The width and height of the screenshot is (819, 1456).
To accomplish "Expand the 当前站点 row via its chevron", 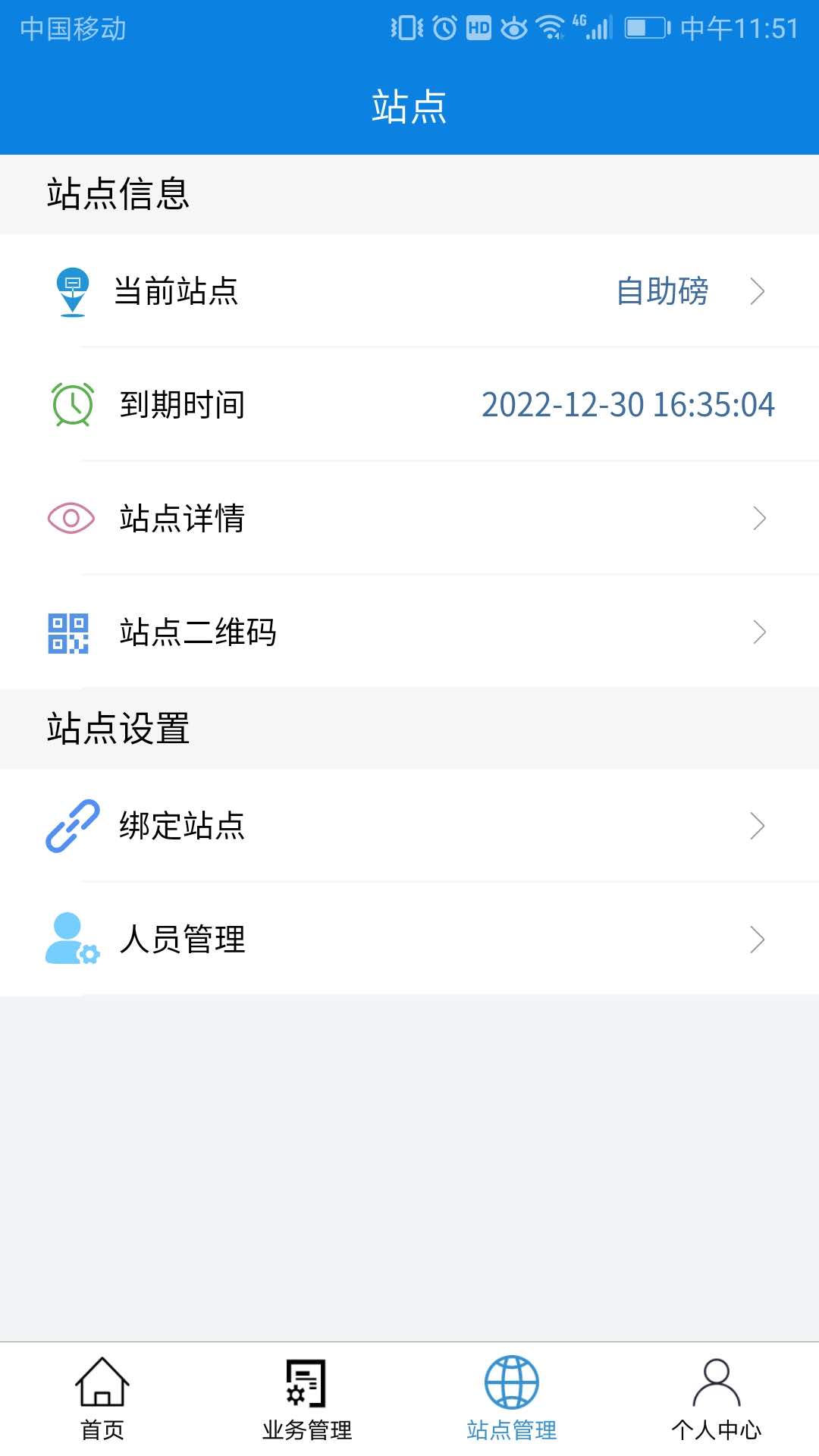I will pos(757,292).
